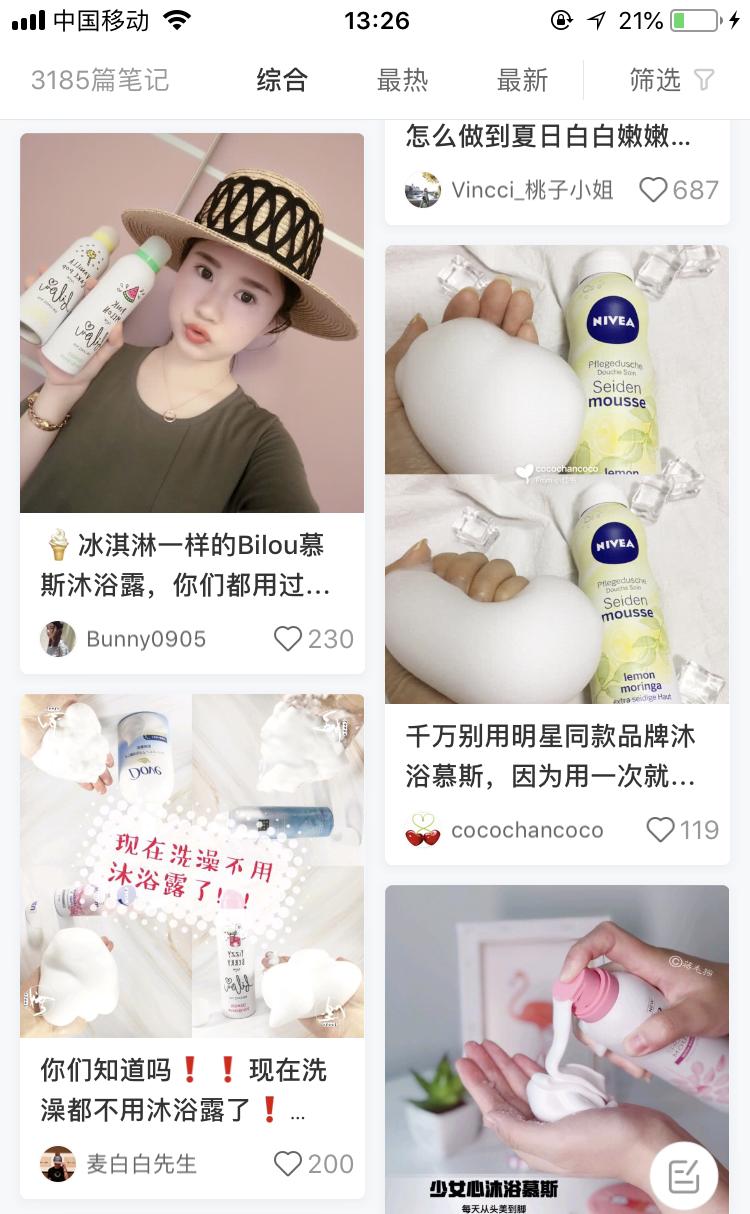The width and height of the screenshot is (750, 1214).
Task: Like the note by 麦白白先生
Action: [x=288, y=1163]
